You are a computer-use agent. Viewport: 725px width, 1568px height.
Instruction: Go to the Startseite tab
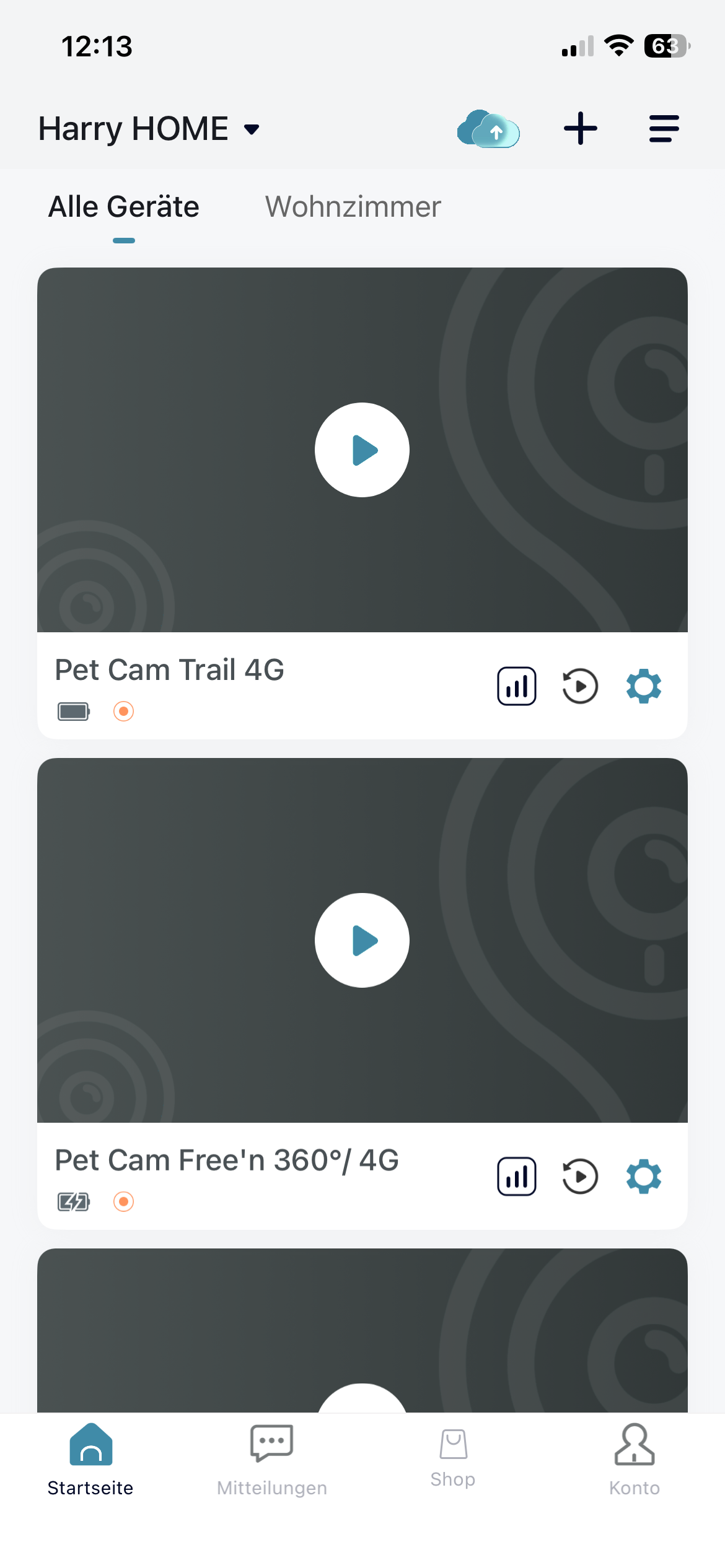pyautogui.click(x=90, y=1460)
